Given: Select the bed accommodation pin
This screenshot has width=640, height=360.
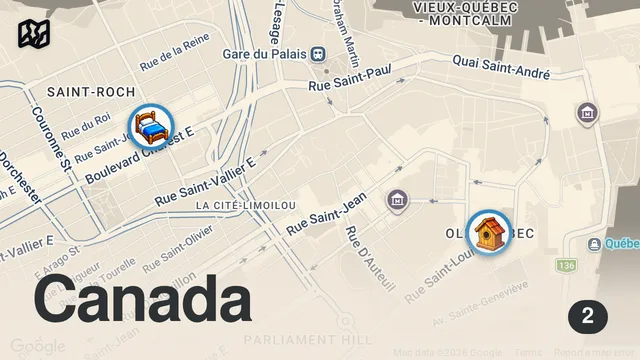Looking at the screenshot, I should [x=151, y=127].
